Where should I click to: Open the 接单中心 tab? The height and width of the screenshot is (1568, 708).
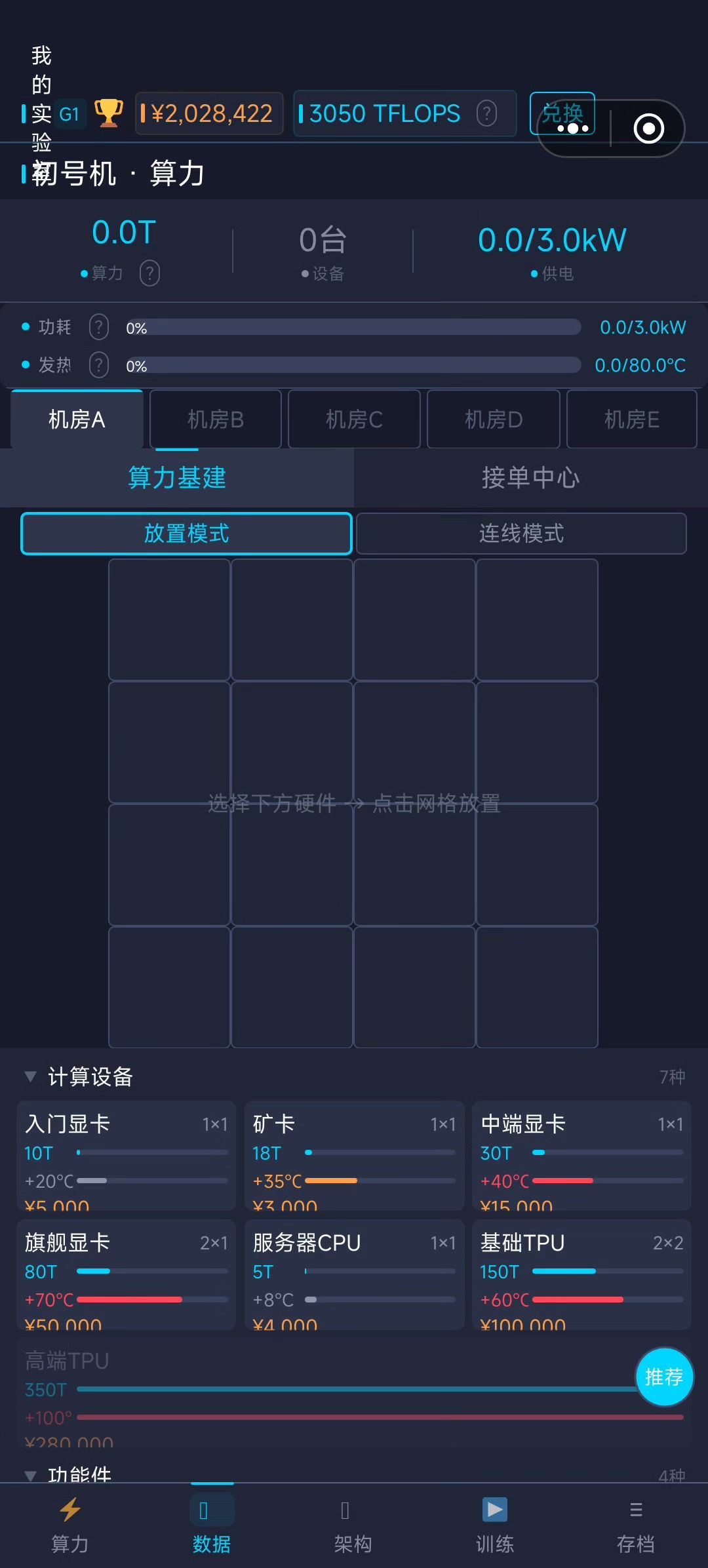[531, 477]
